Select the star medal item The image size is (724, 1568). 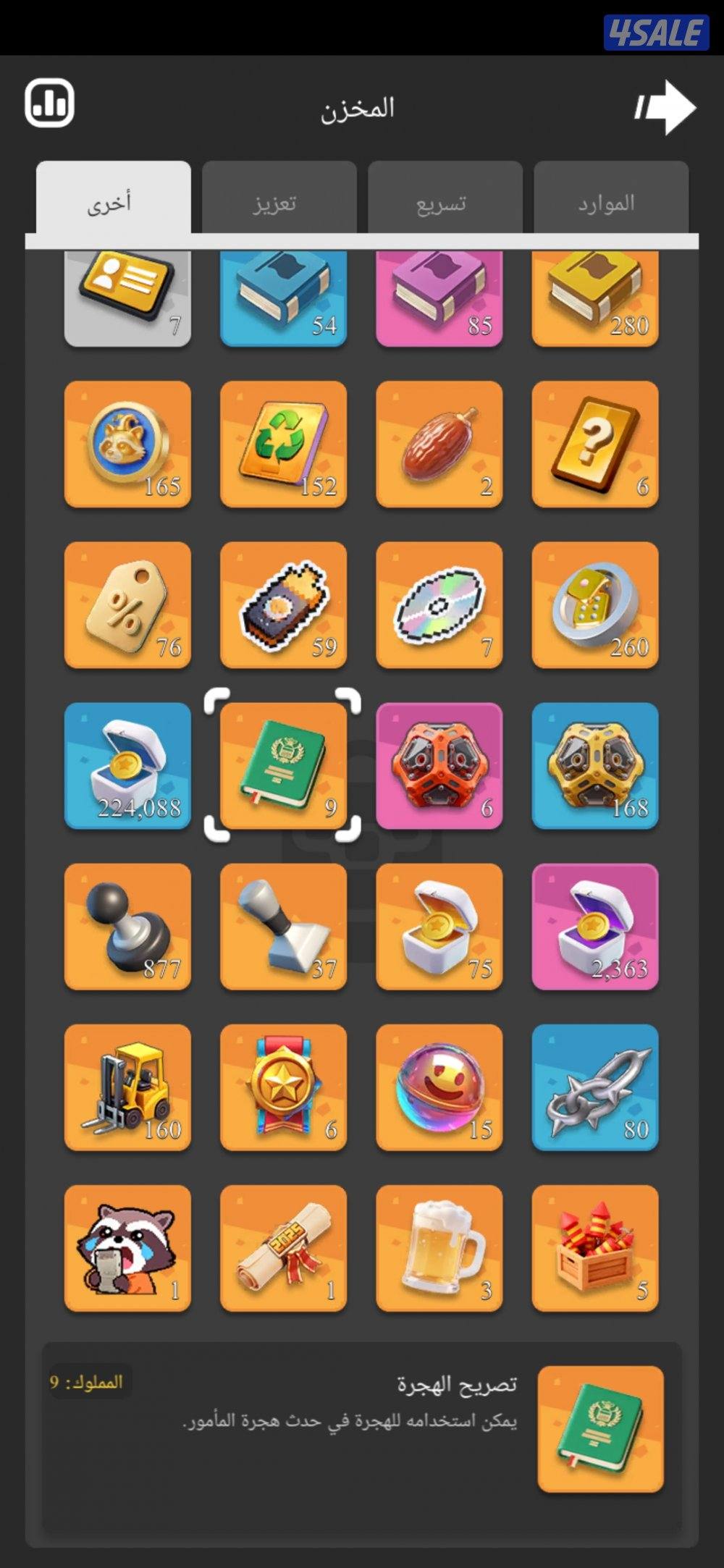[283, 1087]
